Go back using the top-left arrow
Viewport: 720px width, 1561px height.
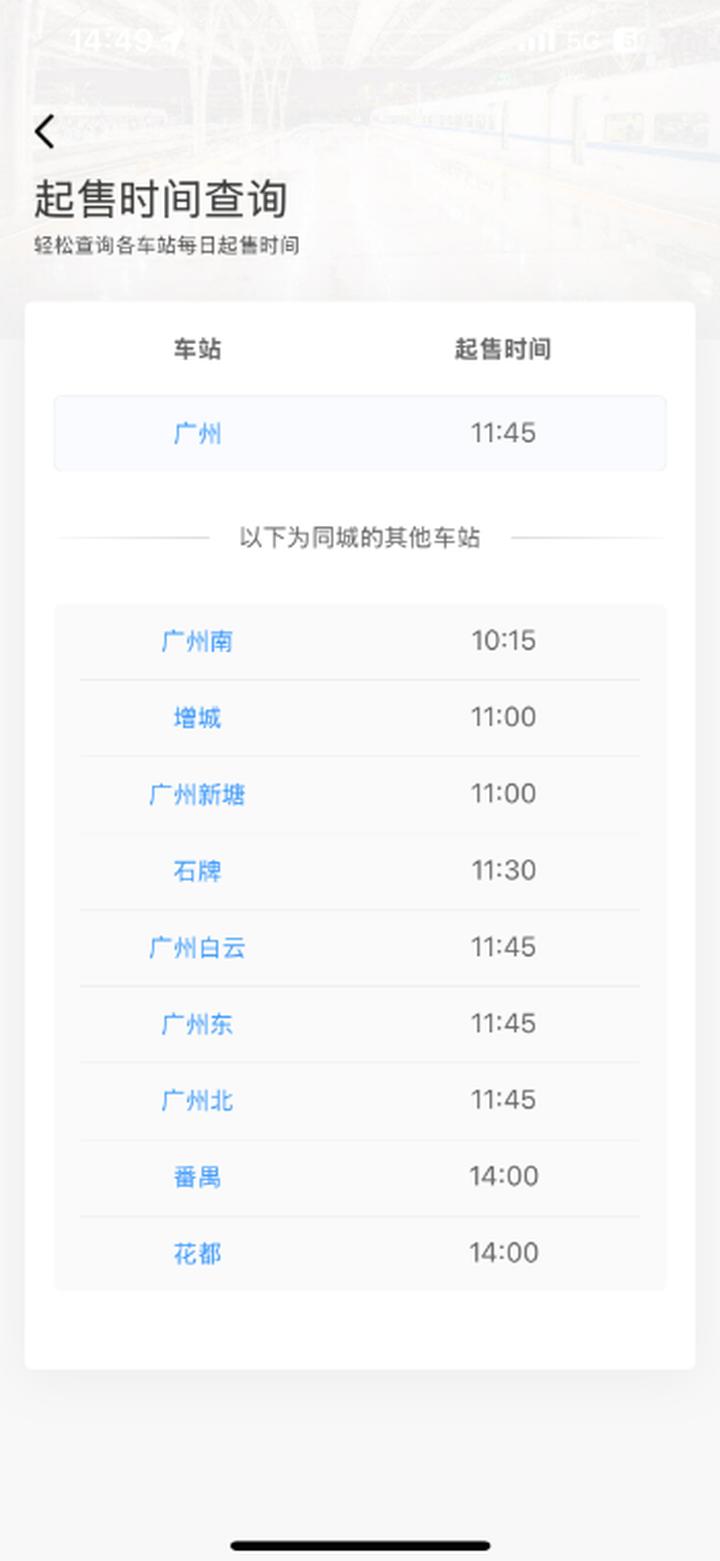[45, 132]
